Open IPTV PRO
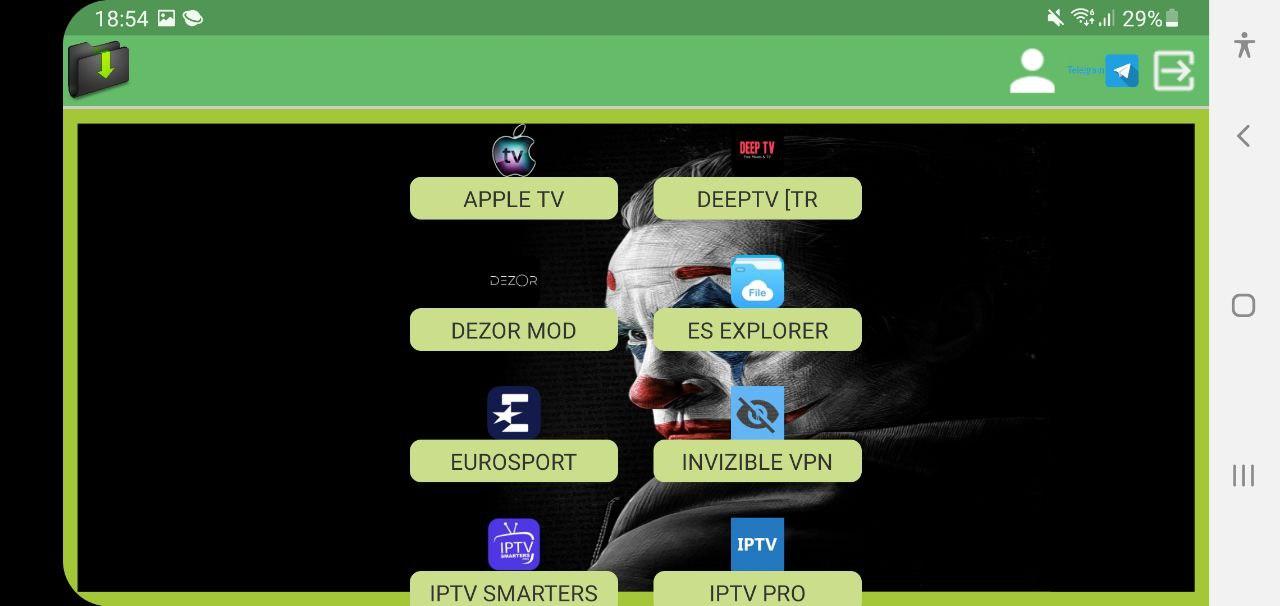The height and width of the screenshot is (606, 1280). (x=757, y=590)
